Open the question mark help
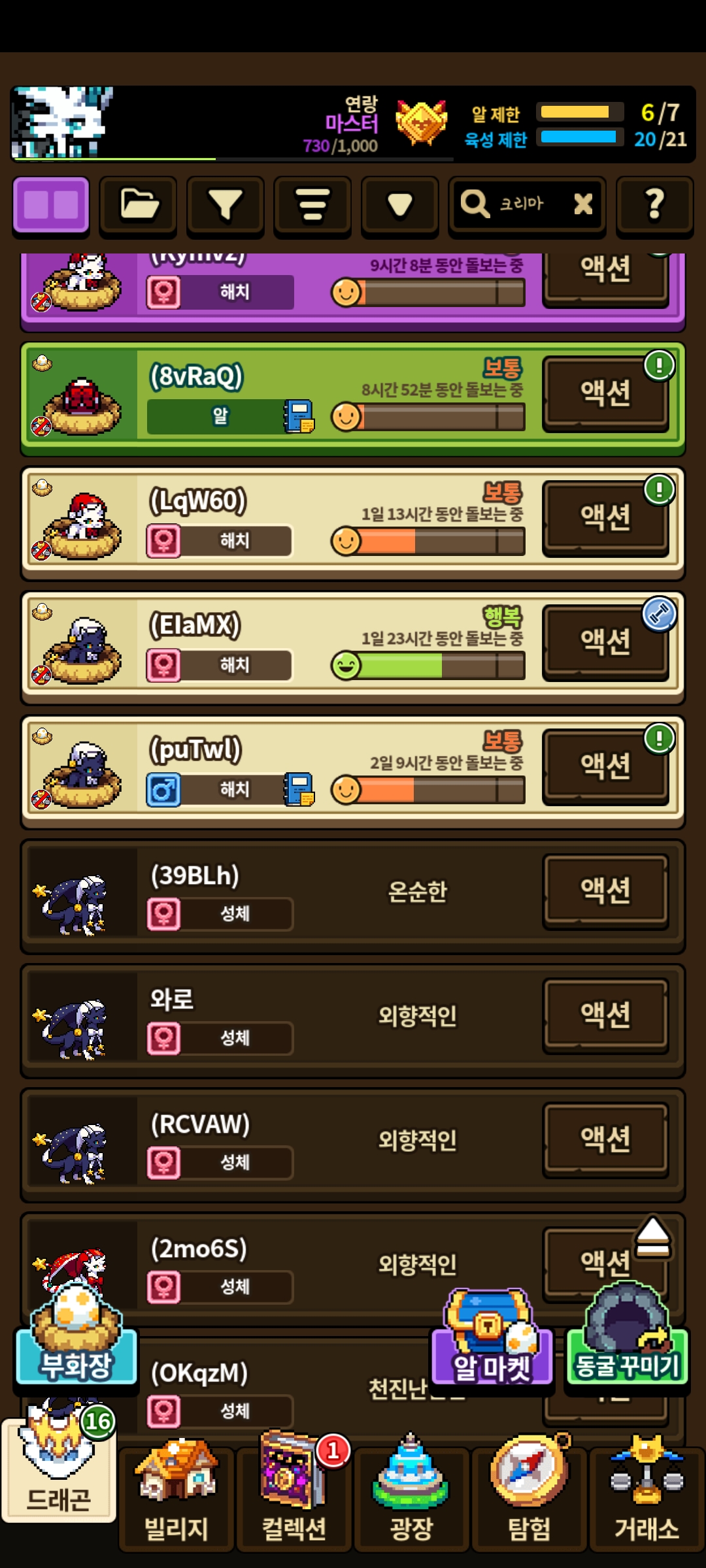This screenshot has width=706, height=1568. pyautogui.click(x=654, y=204)
